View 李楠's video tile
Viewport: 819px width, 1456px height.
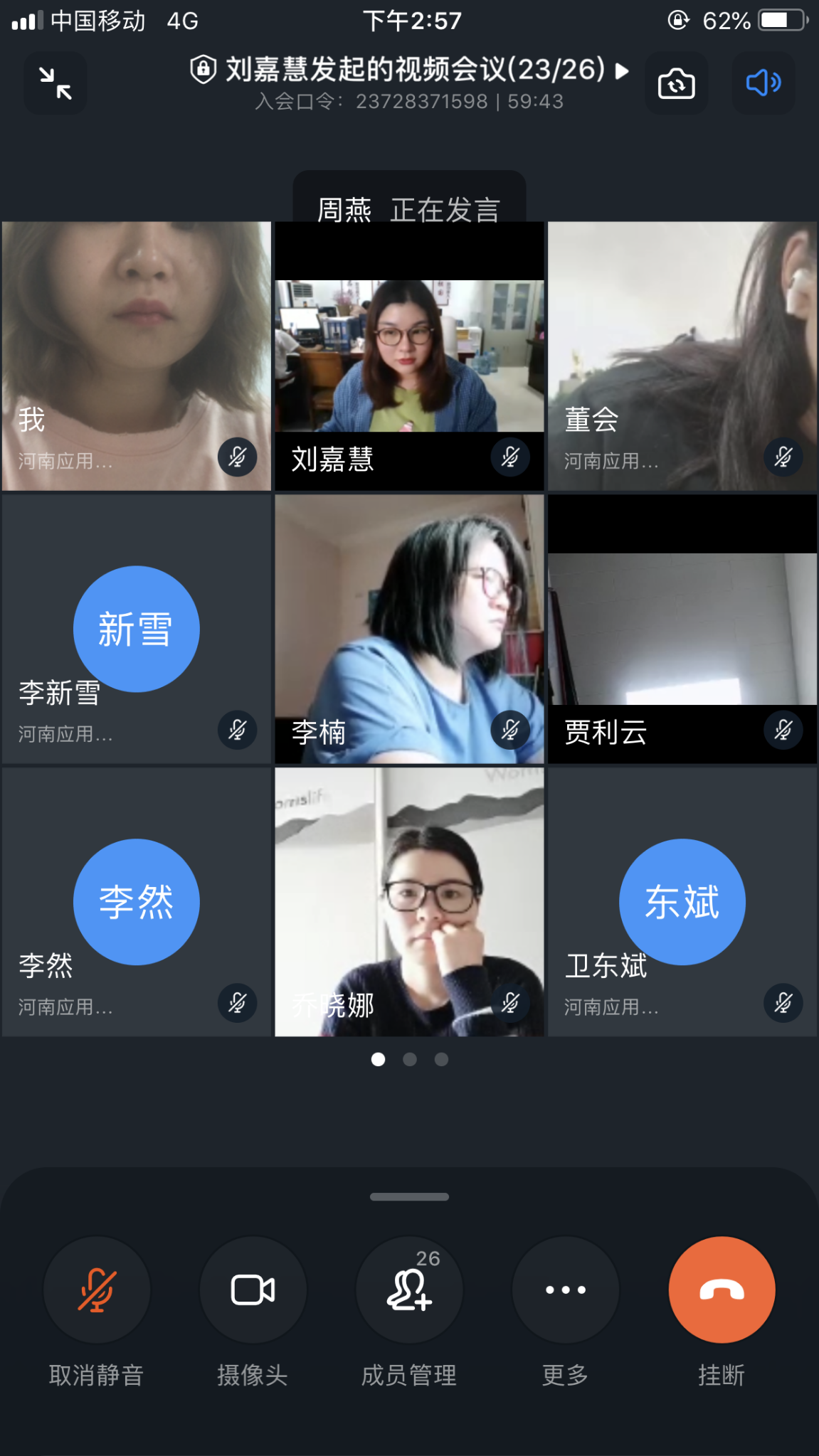[x=409, y=629]
